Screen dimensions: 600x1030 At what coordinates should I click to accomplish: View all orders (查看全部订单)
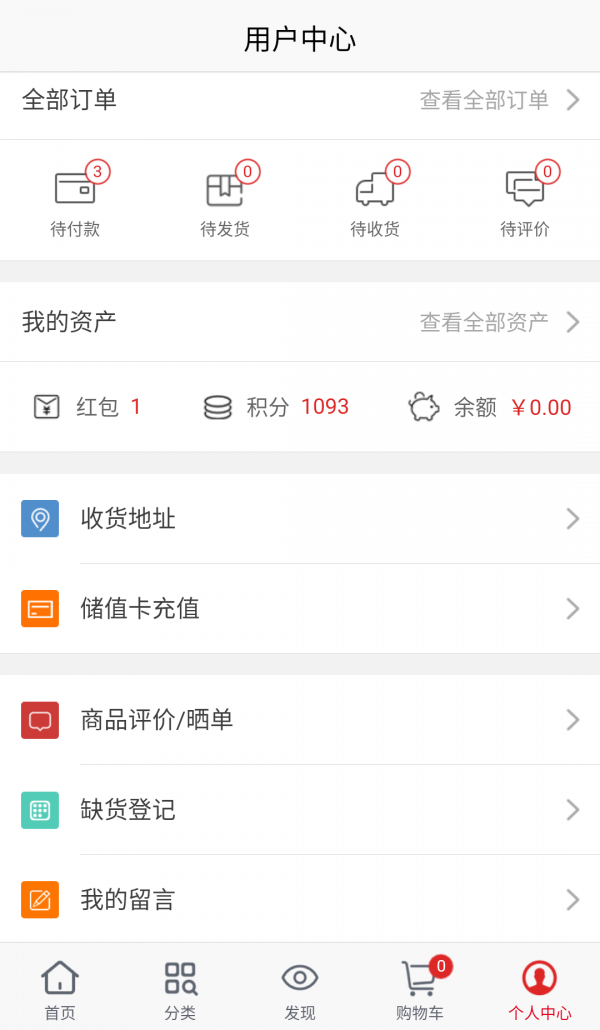(498, 100)
